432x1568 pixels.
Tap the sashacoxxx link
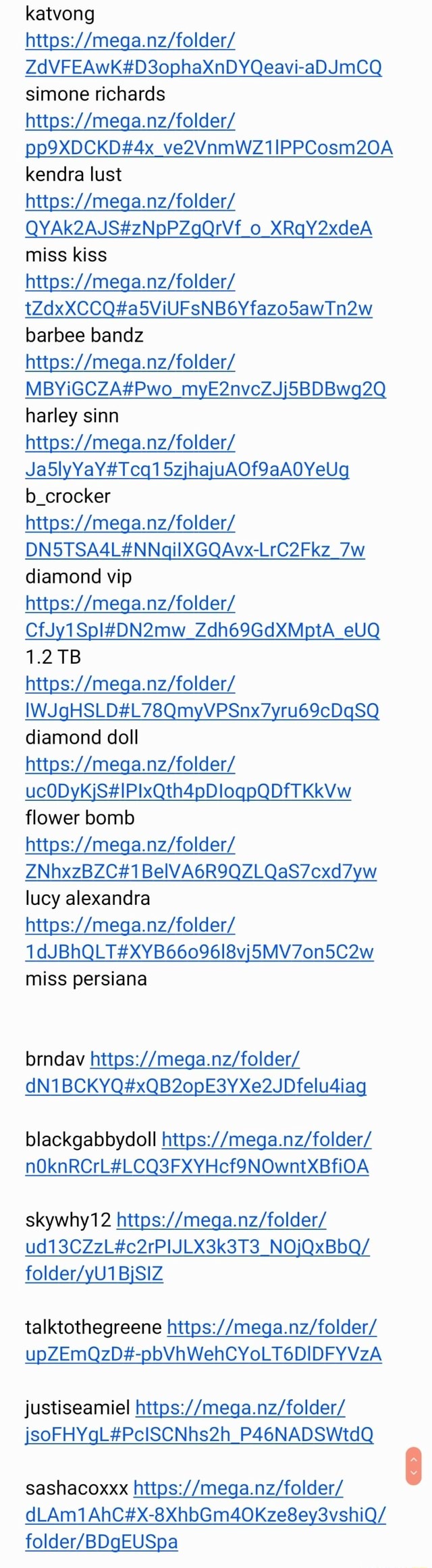point(205,1514)
